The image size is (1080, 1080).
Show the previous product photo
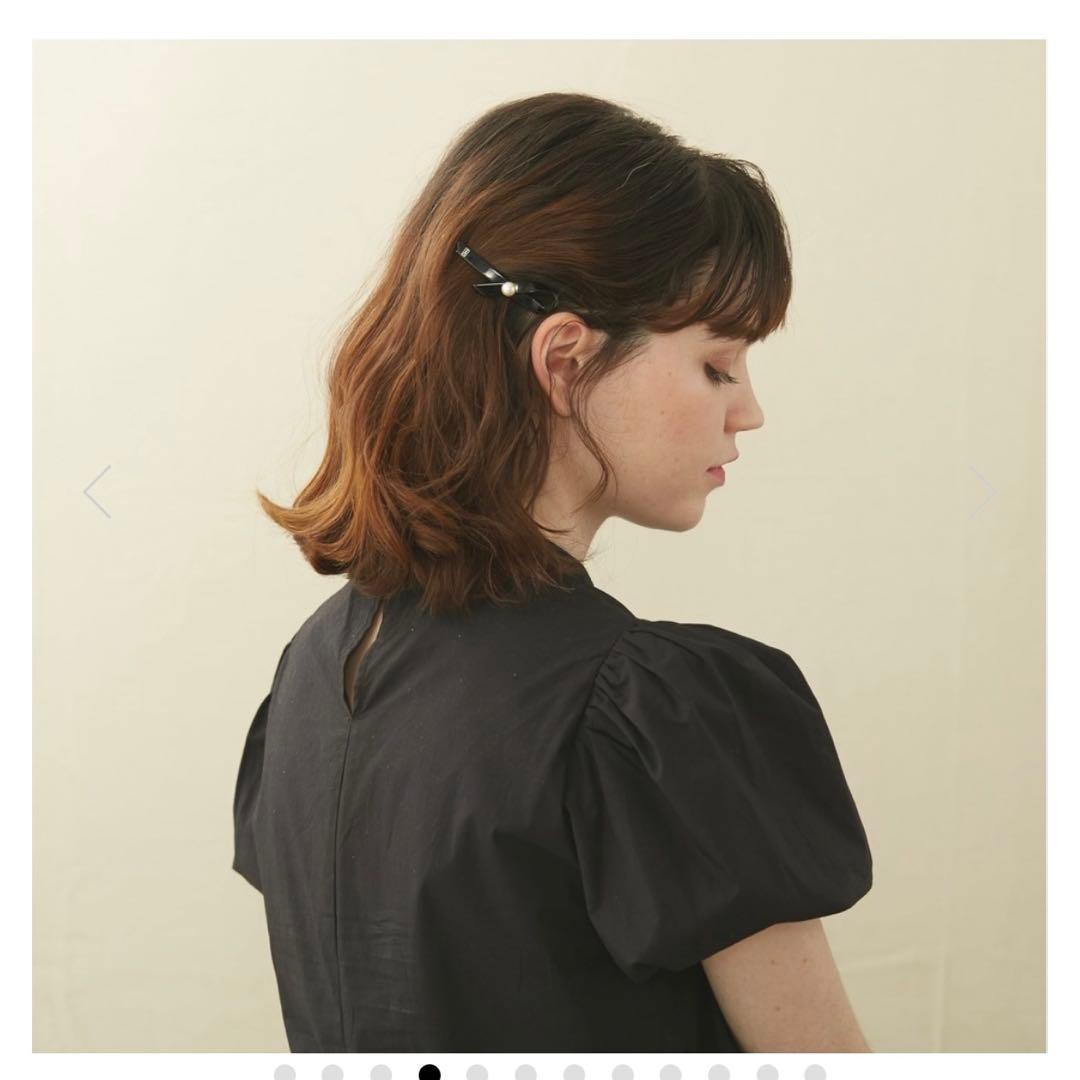tap(97, 492)
